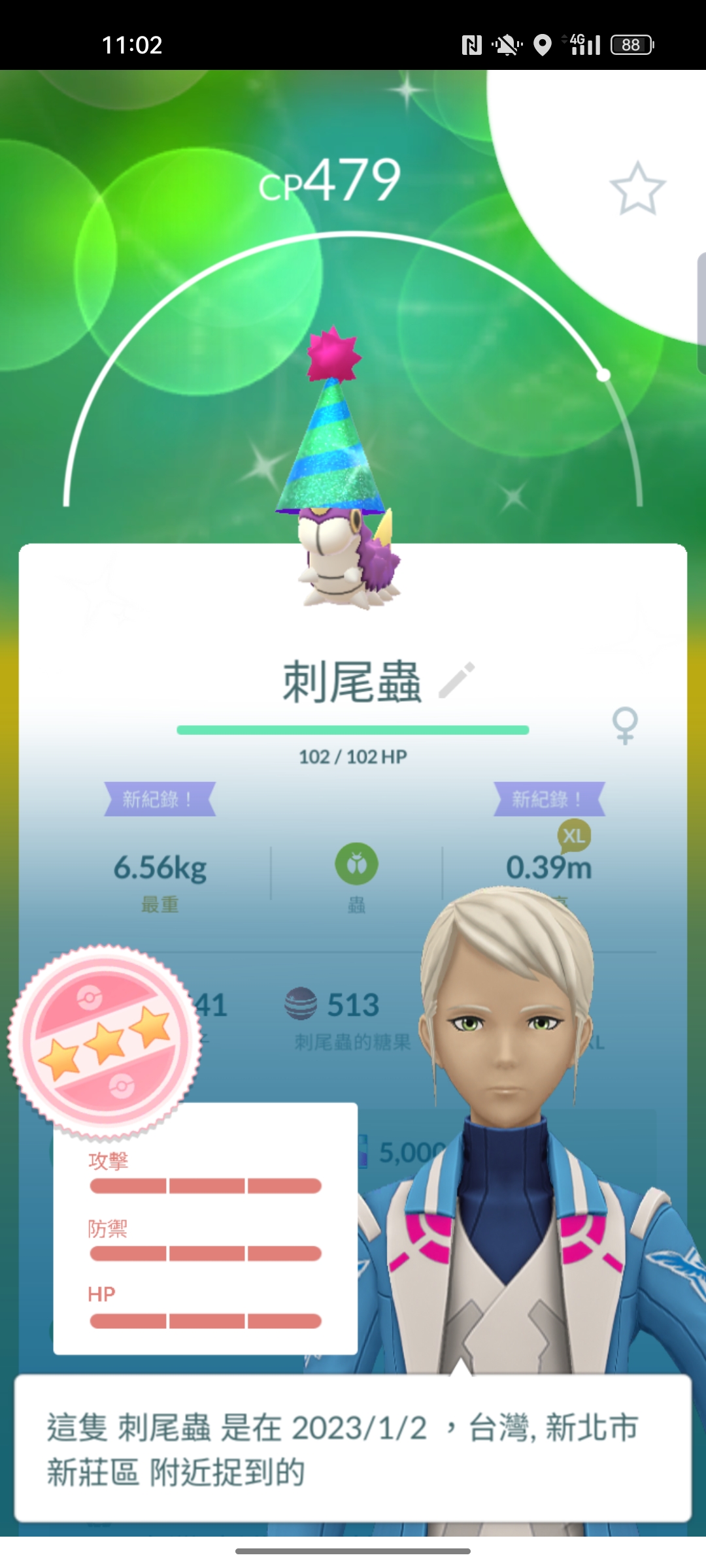Screen dimensions: 706x1568
Task: Edit the nickname 刺尾蟲 with the pencil icon
Action: (x=457, y=681)
